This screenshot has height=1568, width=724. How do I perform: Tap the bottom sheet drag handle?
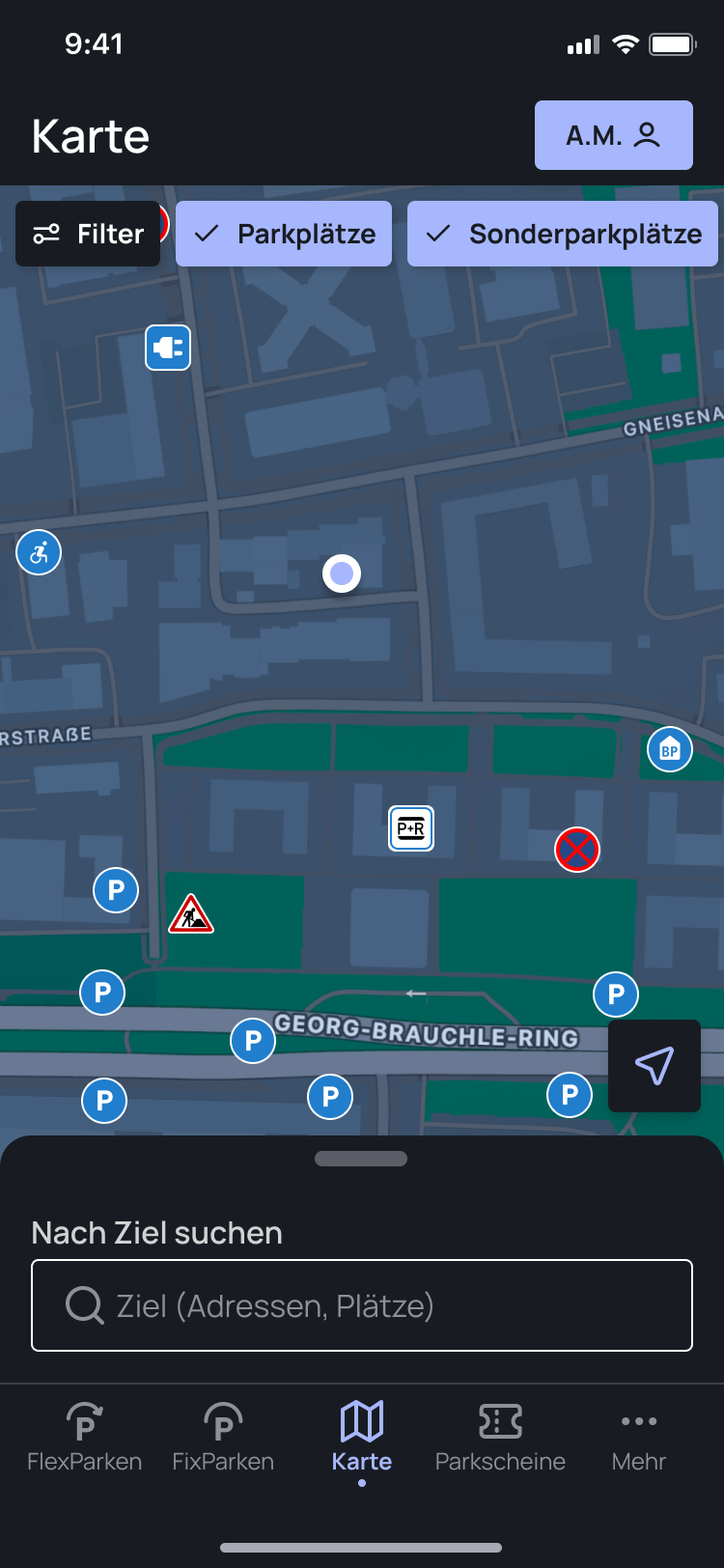click(361, 1159)
